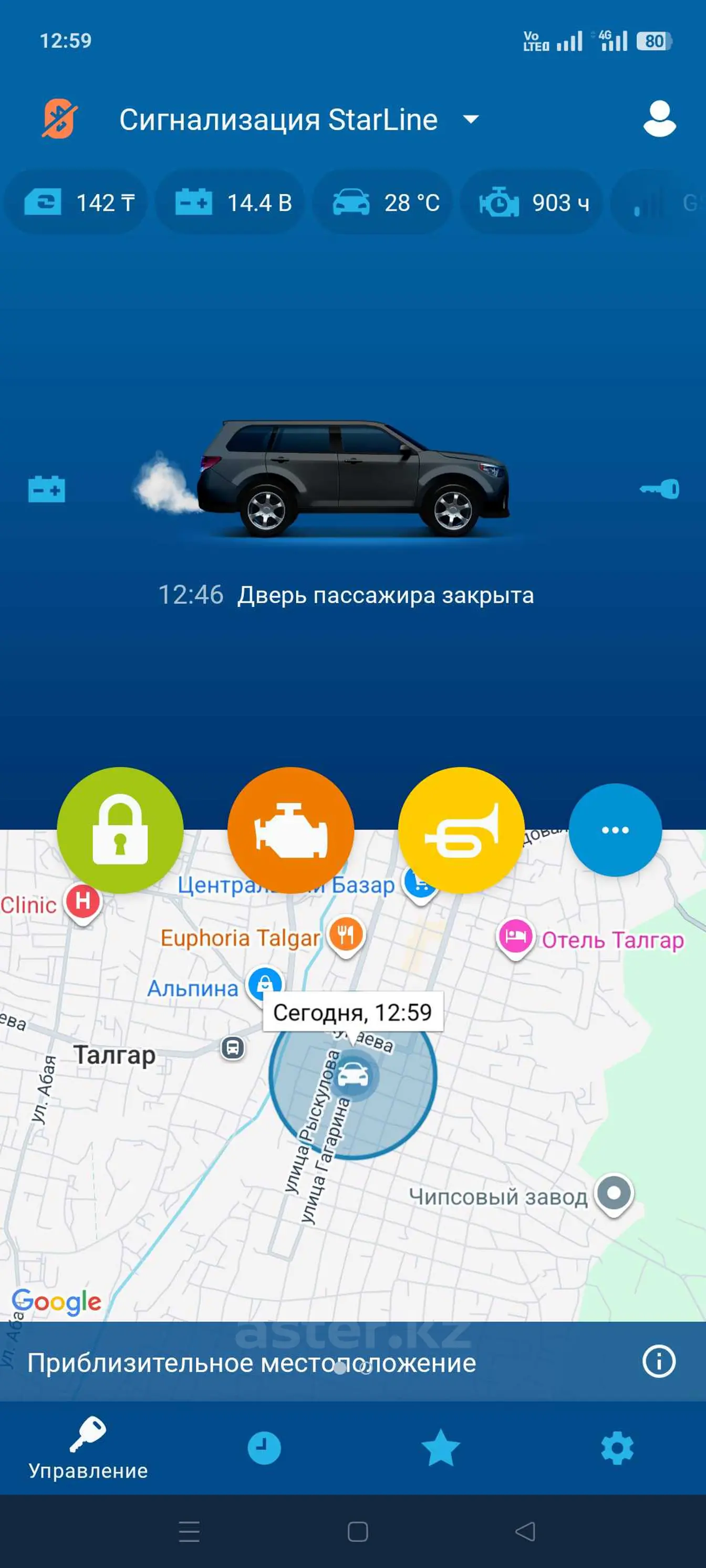Sound the horn with the yellow button
The image size is (706, 1568).
461,829
